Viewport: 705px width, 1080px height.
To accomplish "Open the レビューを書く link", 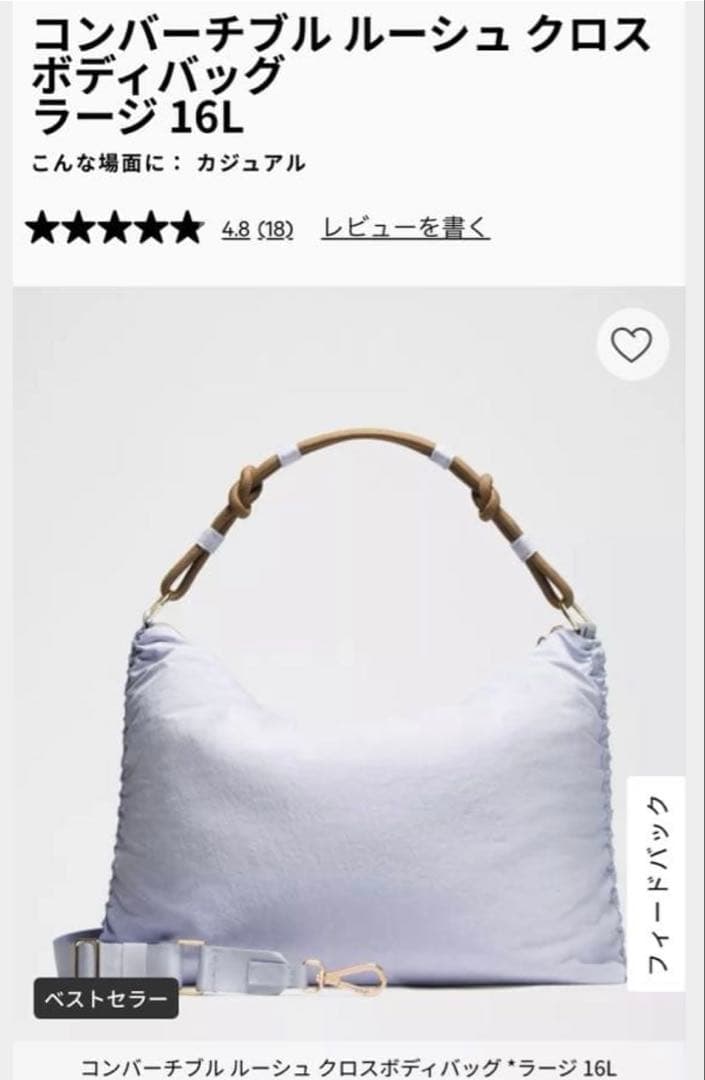I will tap(405, 228).
